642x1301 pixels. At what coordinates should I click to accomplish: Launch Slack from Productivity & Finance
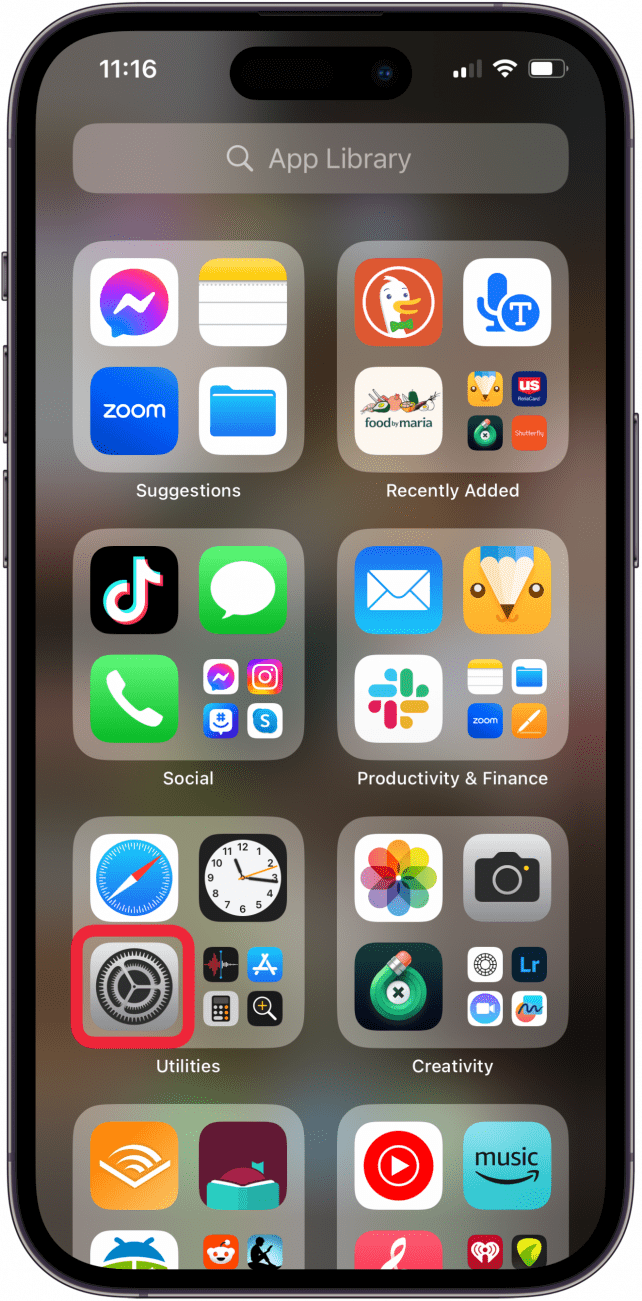(398, 698)
